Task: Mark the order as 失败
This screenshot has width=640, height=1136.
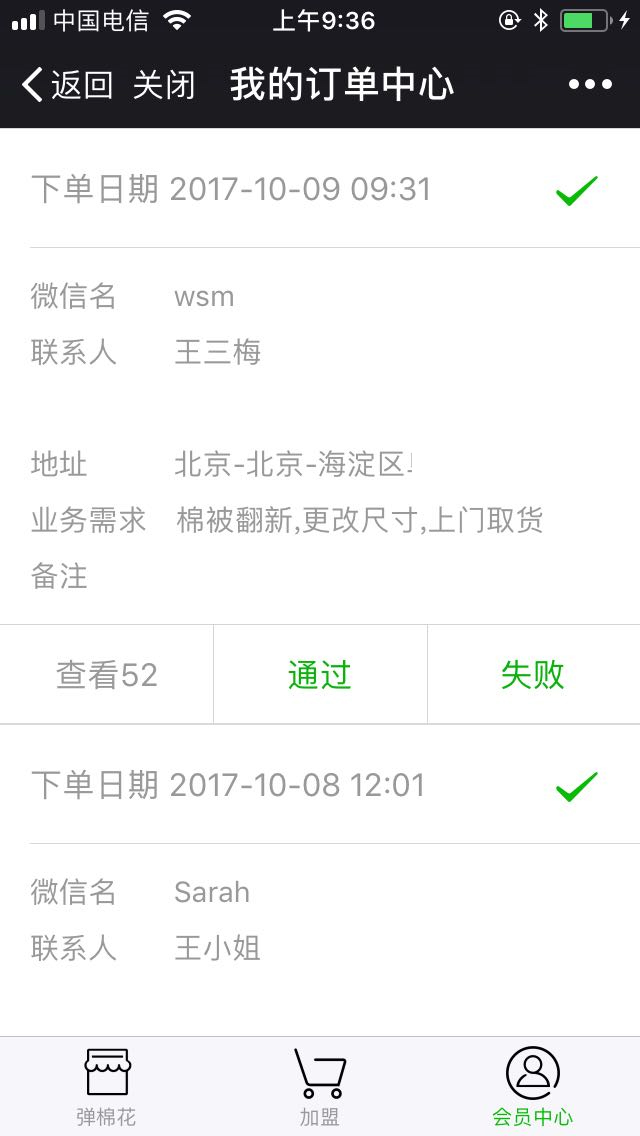Action: [533, 674]
